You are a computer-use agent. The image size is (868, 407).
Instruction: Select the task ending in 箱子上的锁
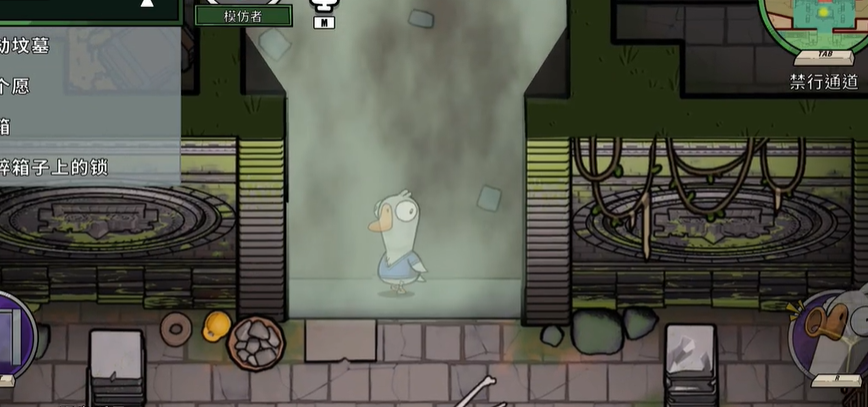coord(70,167)
